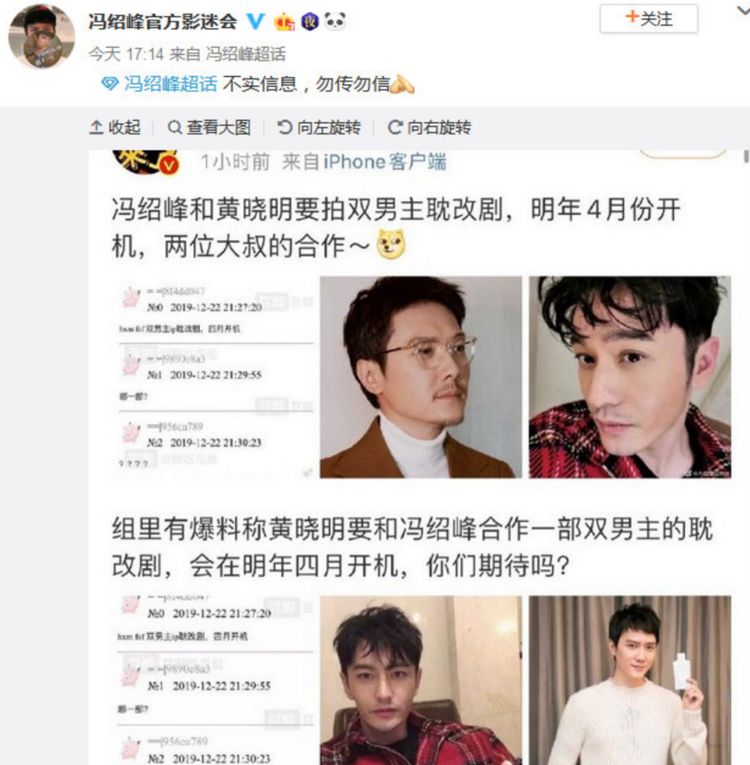Open the poster's profile avatar
This screenshot has height=765, width=750.
[x=41, y=36]
